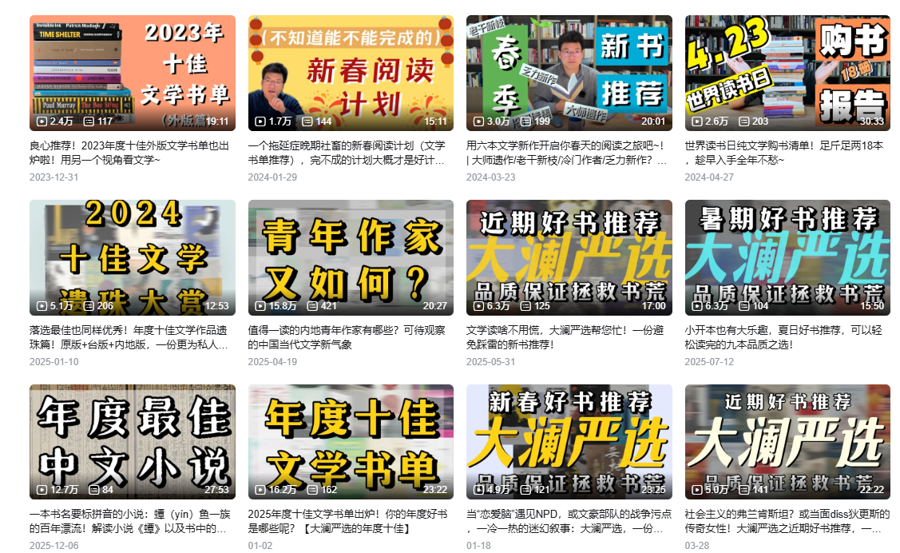The height and width of the screenshot is (553, 900).
Task: Open the 年度最佳中文小说 video
Action: (x=132, y=441)
